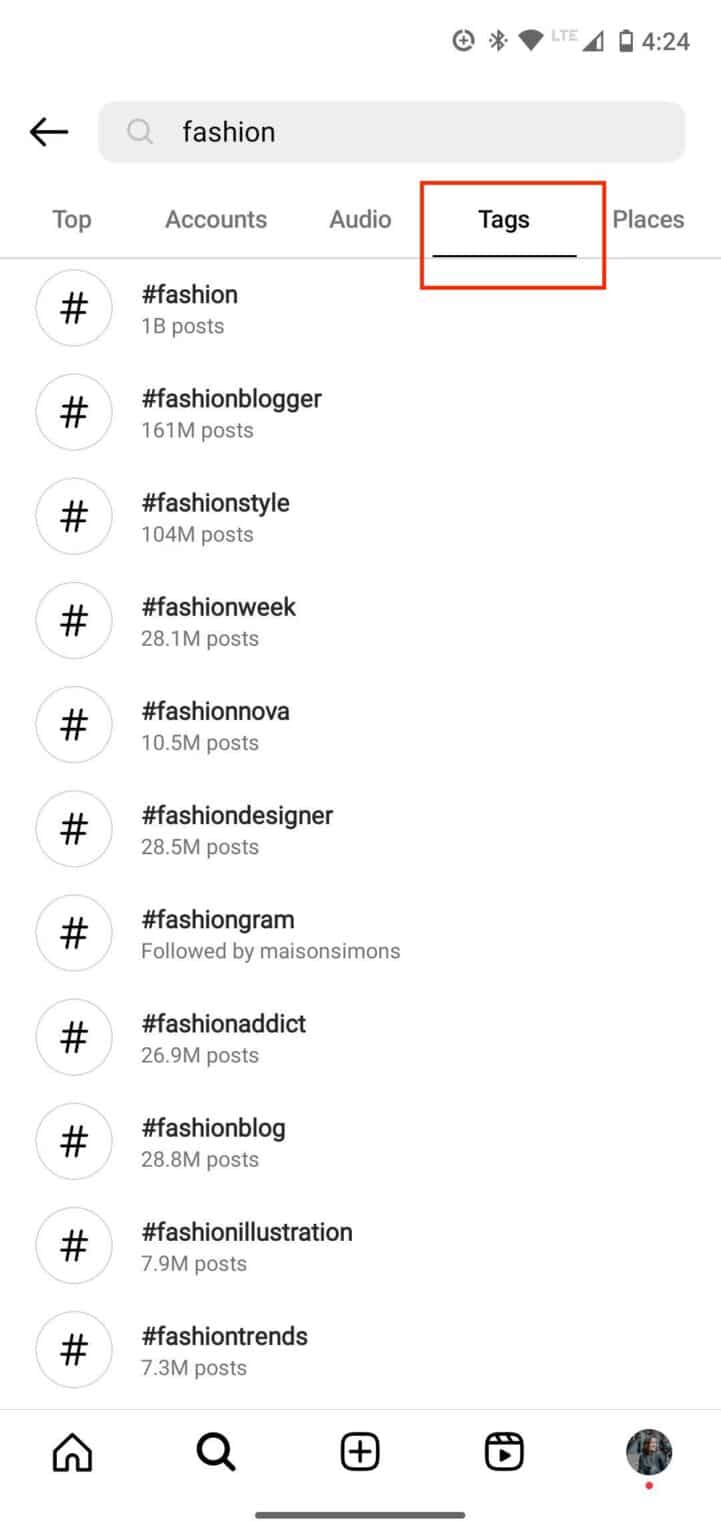The image size is (721, 1536).
Task: Select the Tags tab
Action: [503, 219]
